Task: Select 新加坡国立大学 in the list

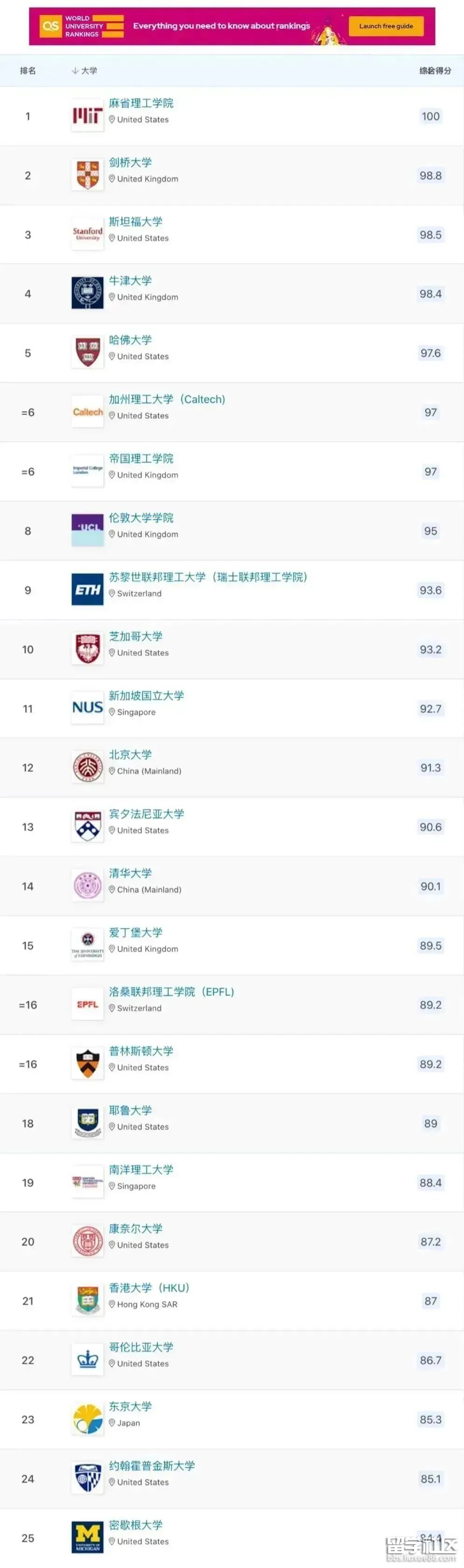Action: pyautogui.click(x=146, y=695)
